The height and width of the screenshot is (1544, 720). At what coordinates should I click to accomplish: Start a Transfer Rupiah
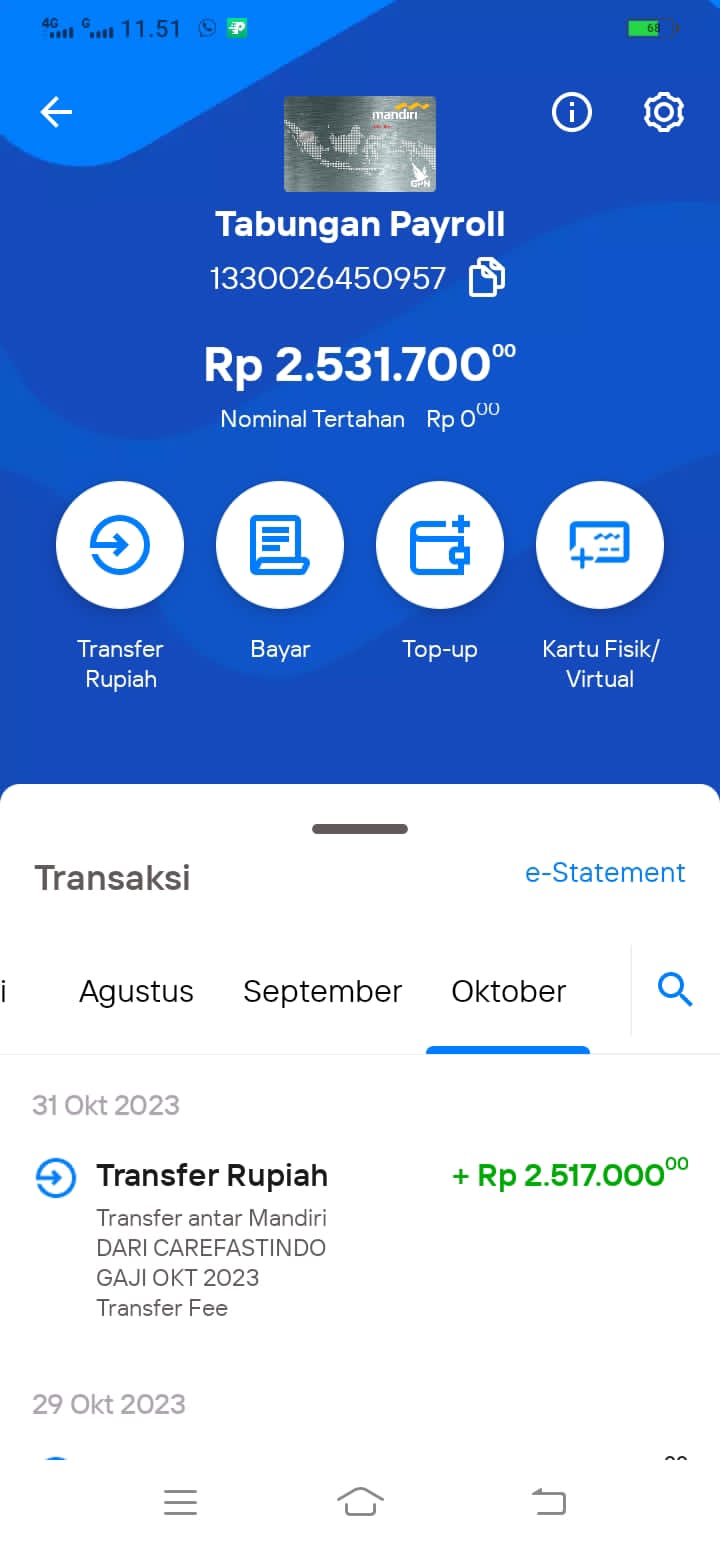pyautogui.click(x=120, y=546)
